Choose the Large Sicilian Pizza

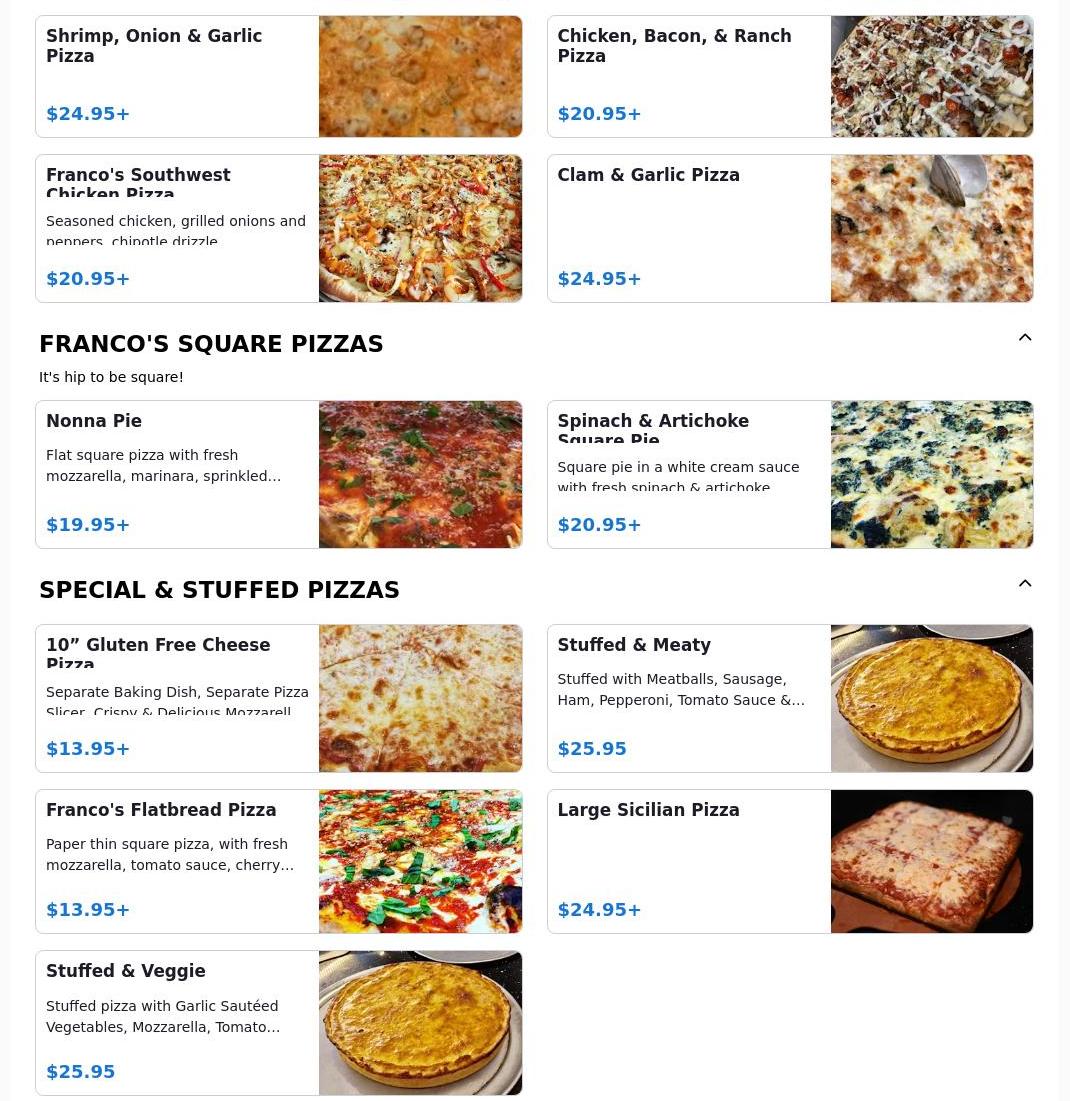789,861
